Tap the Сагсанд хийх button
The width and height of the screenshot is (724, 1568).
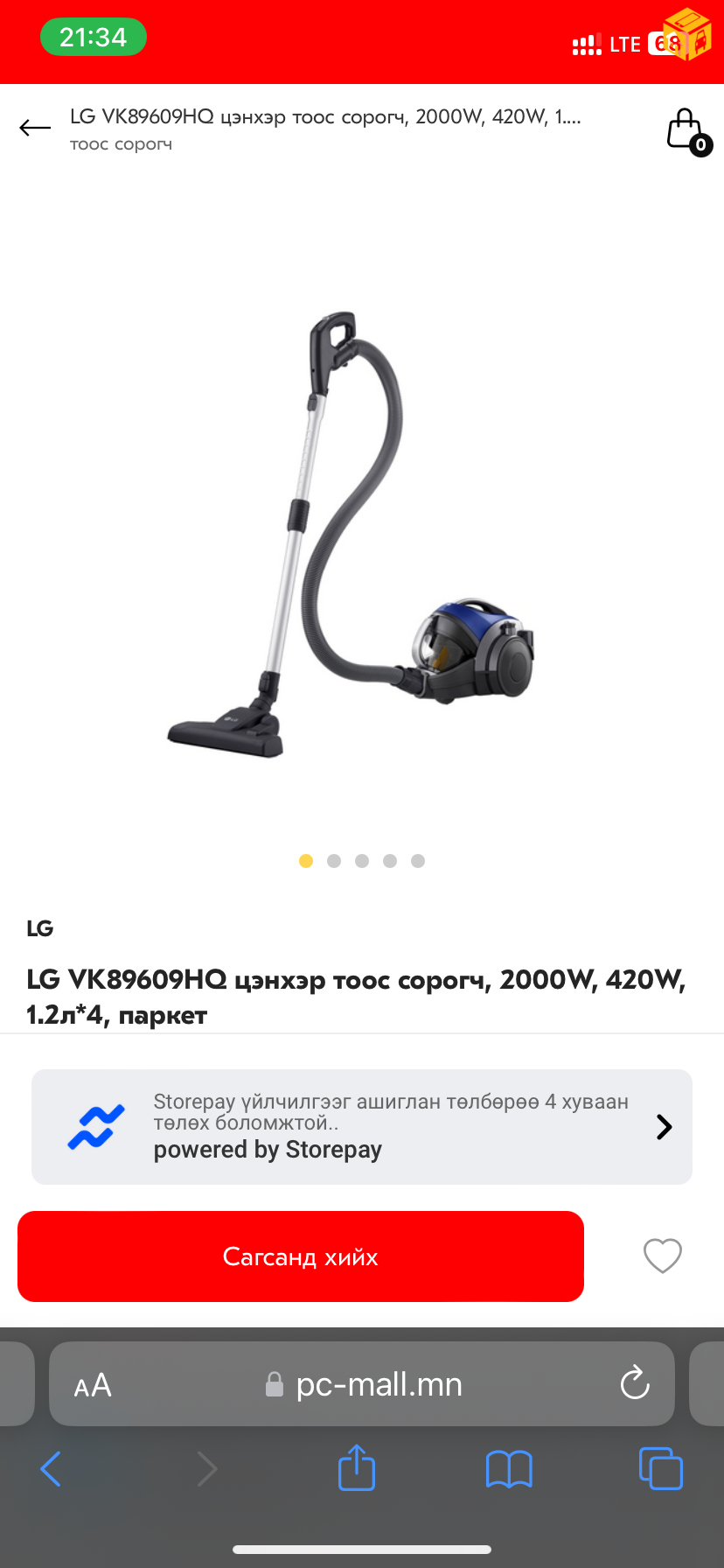pos(301,1256)
